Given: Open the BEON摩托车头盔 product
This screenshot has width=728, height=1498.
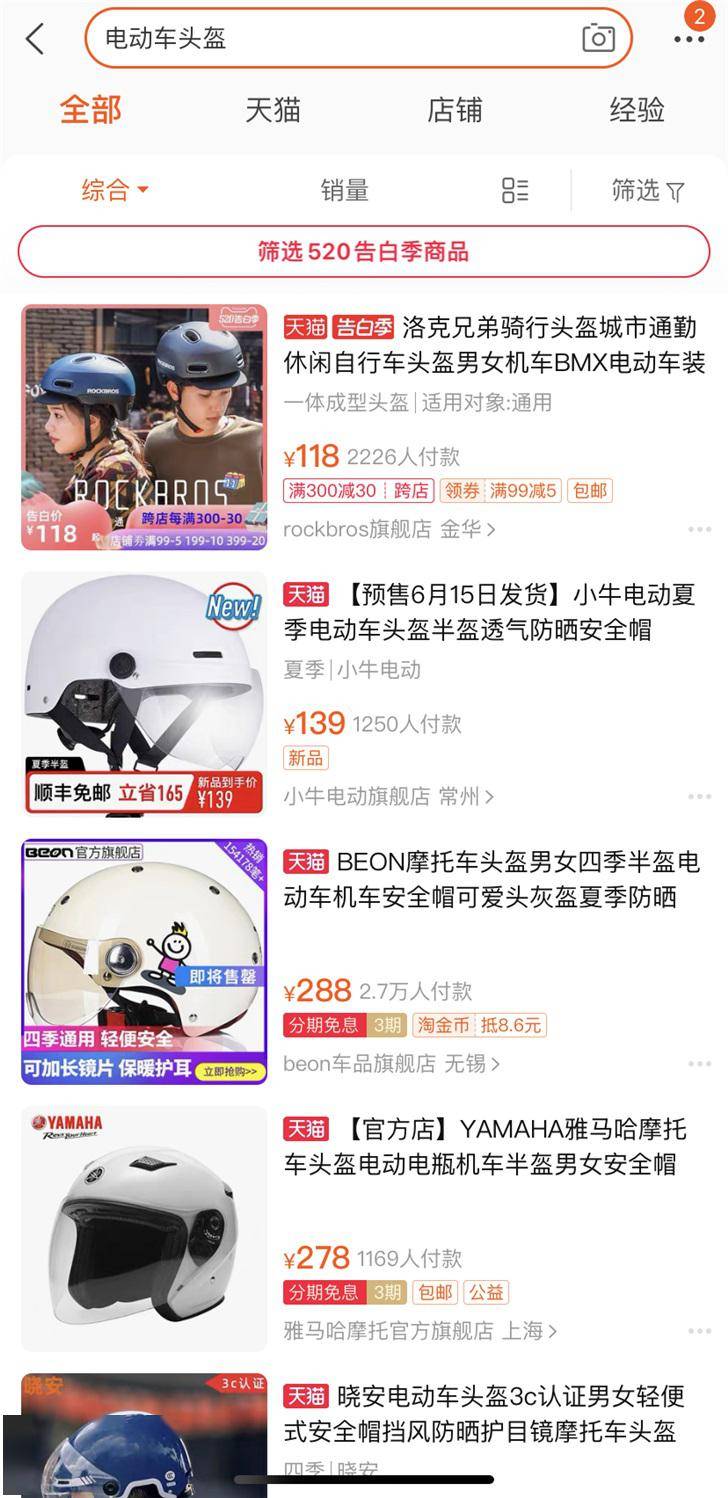Looking at the screenshot, I should click(494, 879).
